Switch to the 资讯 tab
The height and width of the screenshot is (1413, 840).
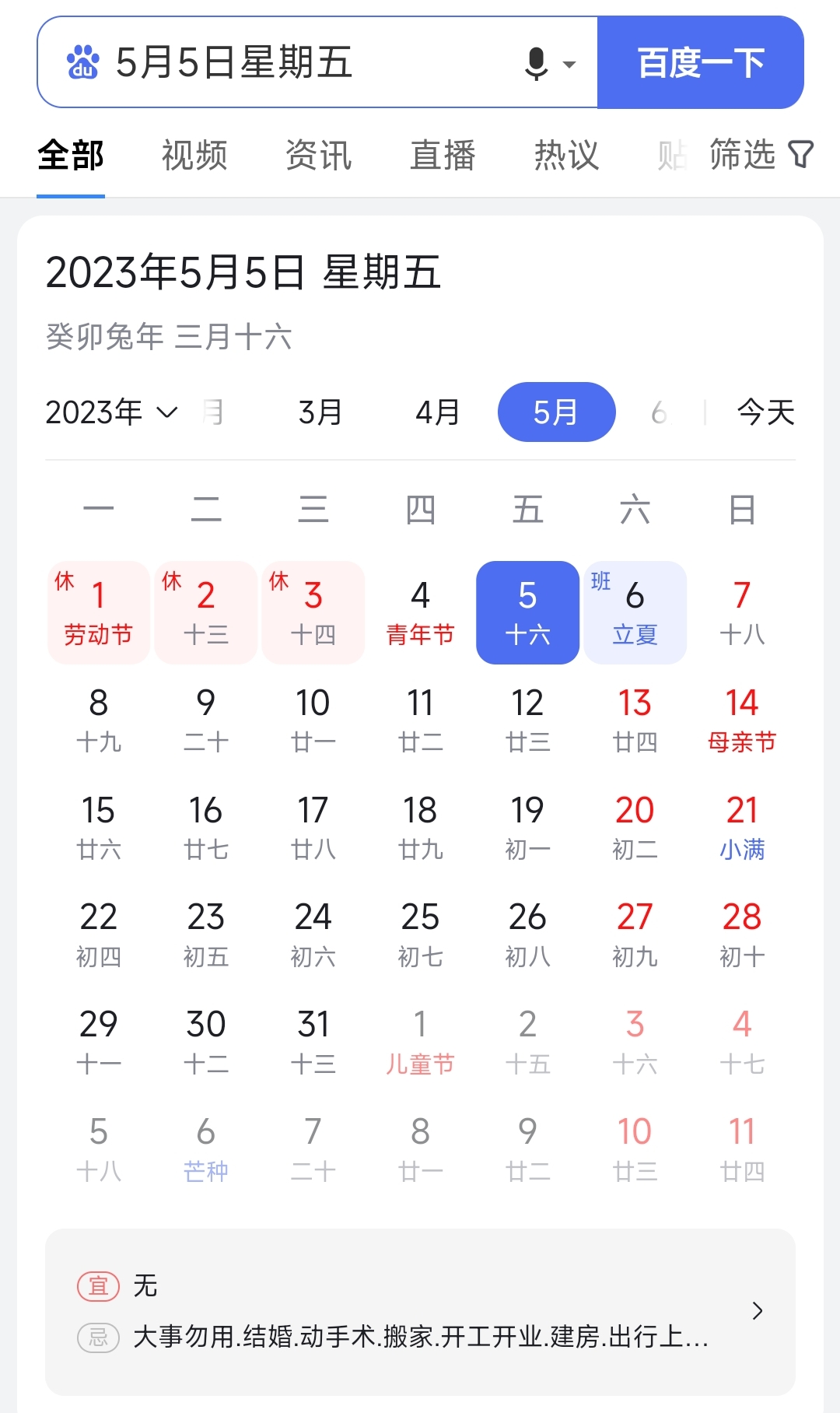[x=318, y=155]
